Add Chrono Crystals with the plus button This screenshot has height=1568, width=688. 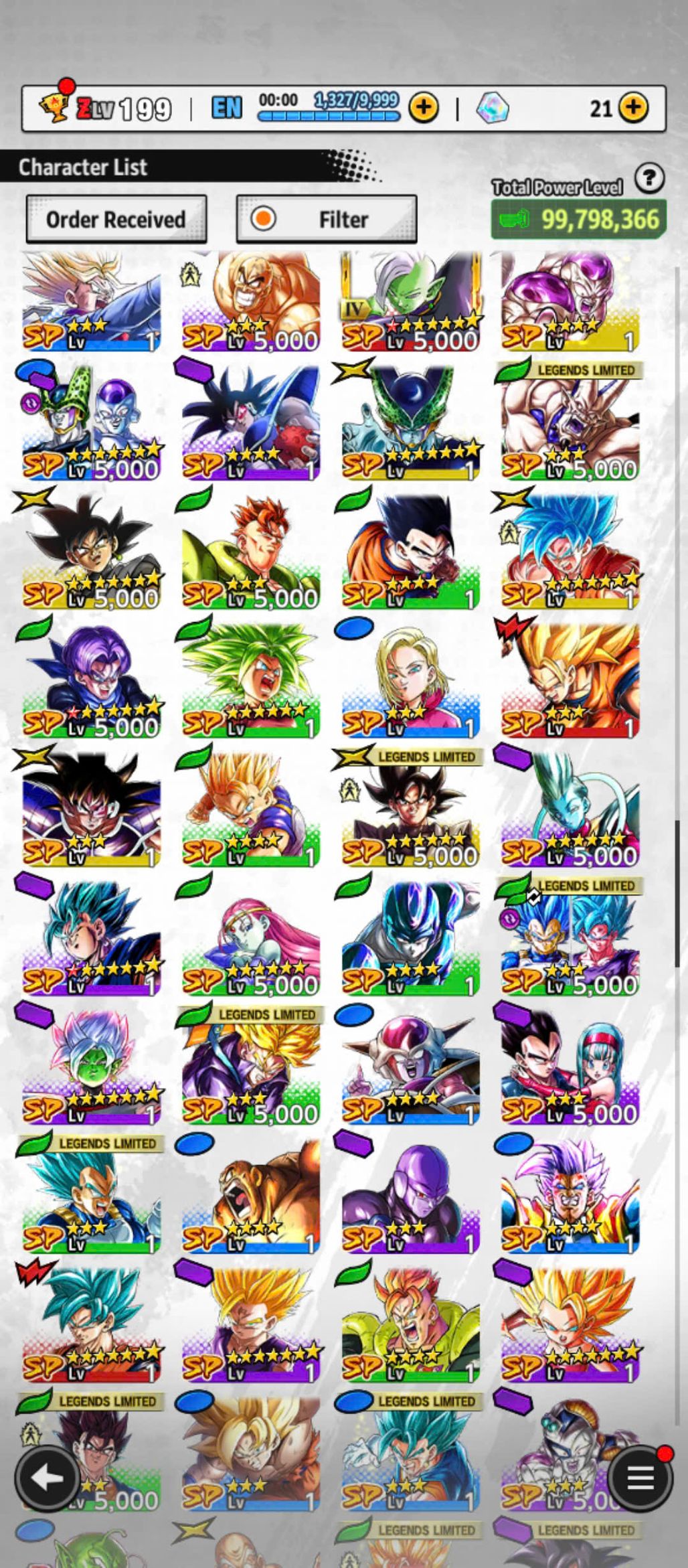click(x=632, y=107)
